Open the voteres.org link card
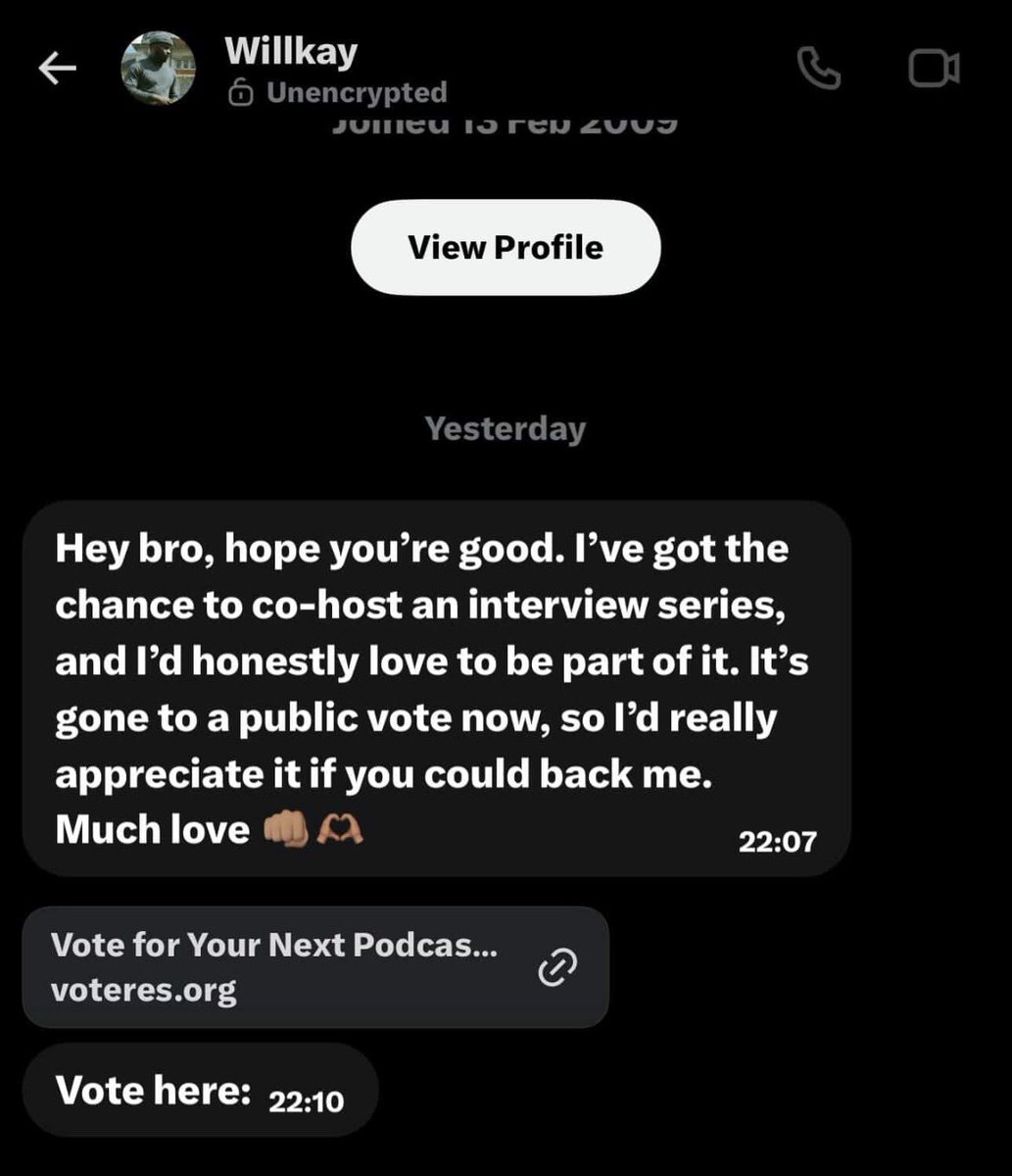 (x=315, y=967)
